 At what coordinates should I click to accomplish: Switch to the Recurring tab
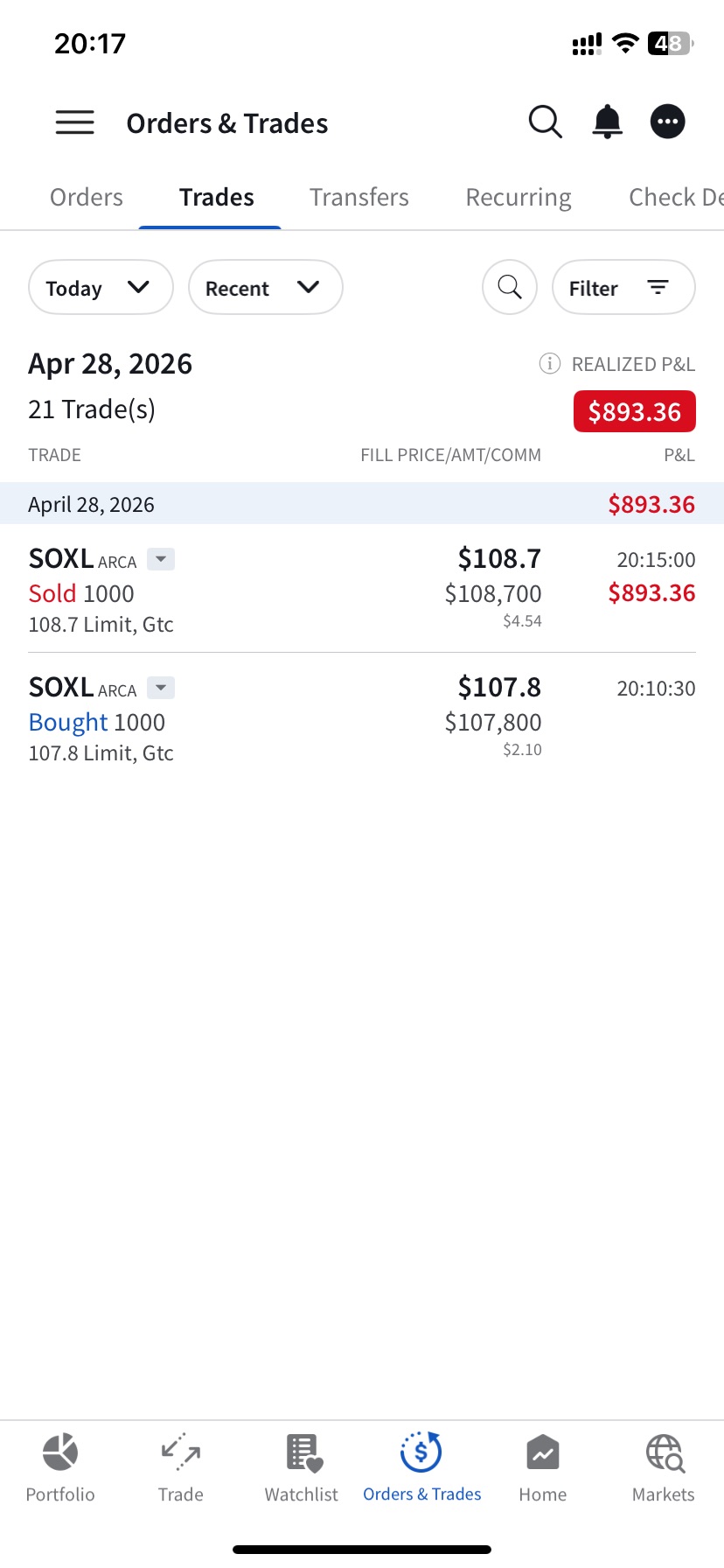(x=518, y=198)
